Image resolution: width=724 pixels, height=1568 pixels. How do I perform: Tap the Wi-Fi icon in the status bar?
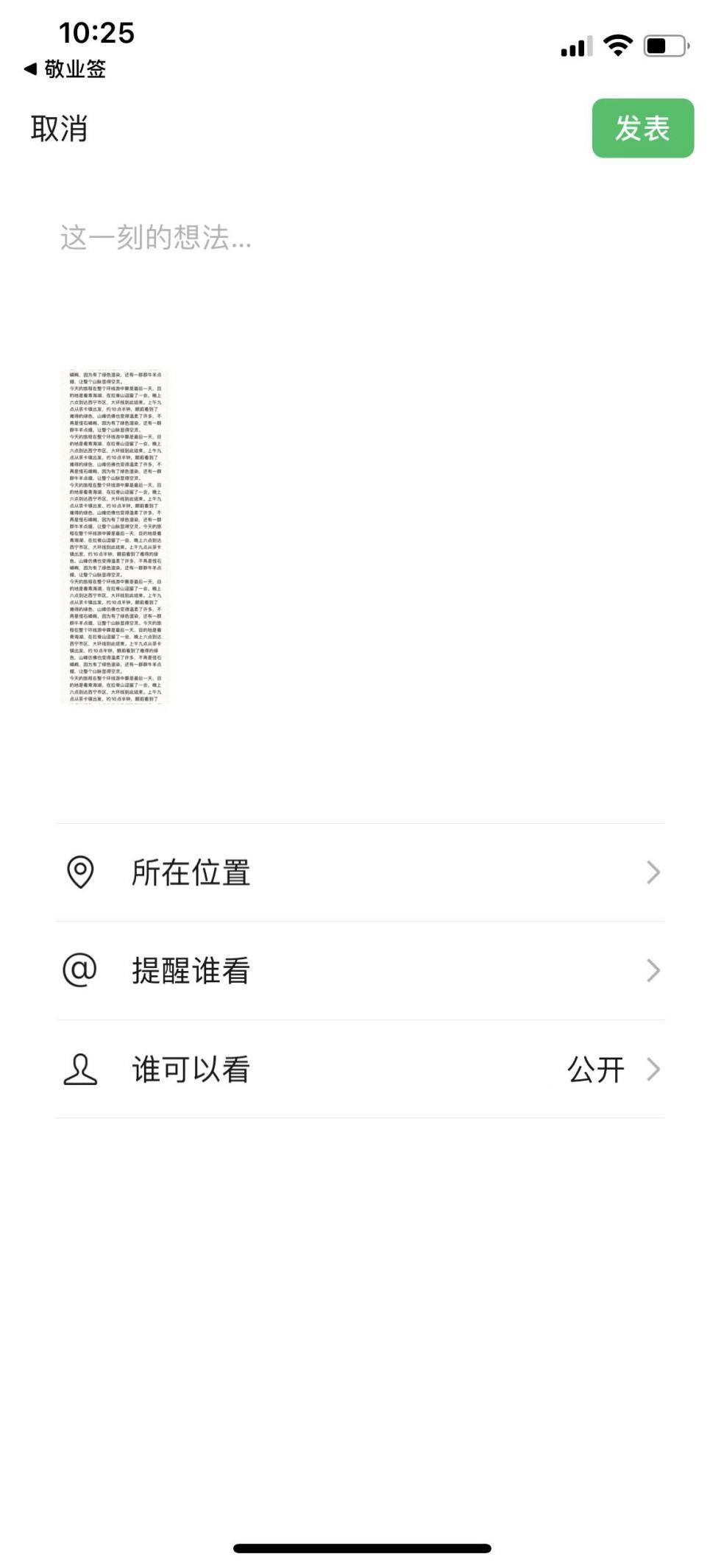618,46
